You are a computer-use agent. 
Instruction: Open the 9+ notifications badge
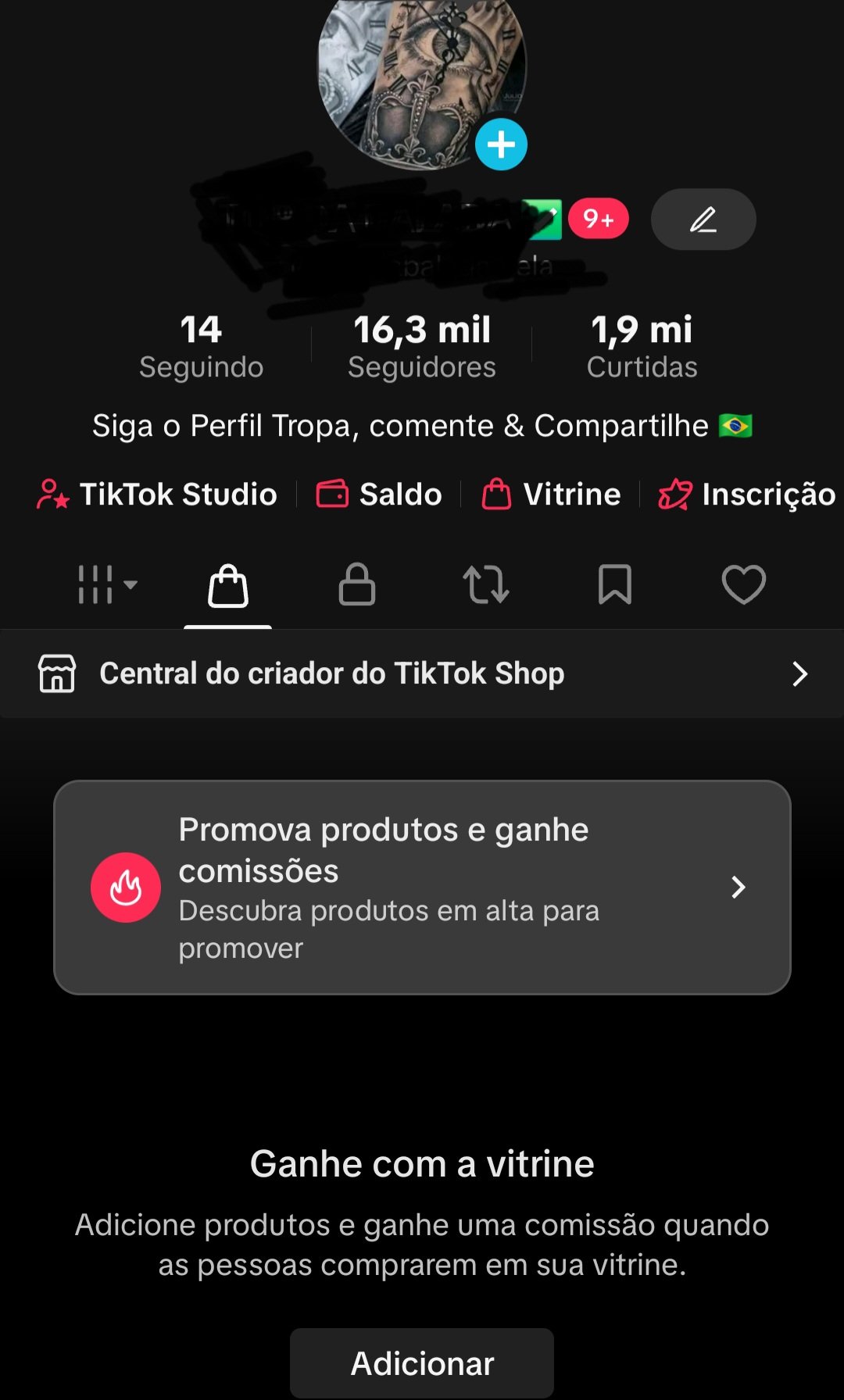click(x=598, y=219)
